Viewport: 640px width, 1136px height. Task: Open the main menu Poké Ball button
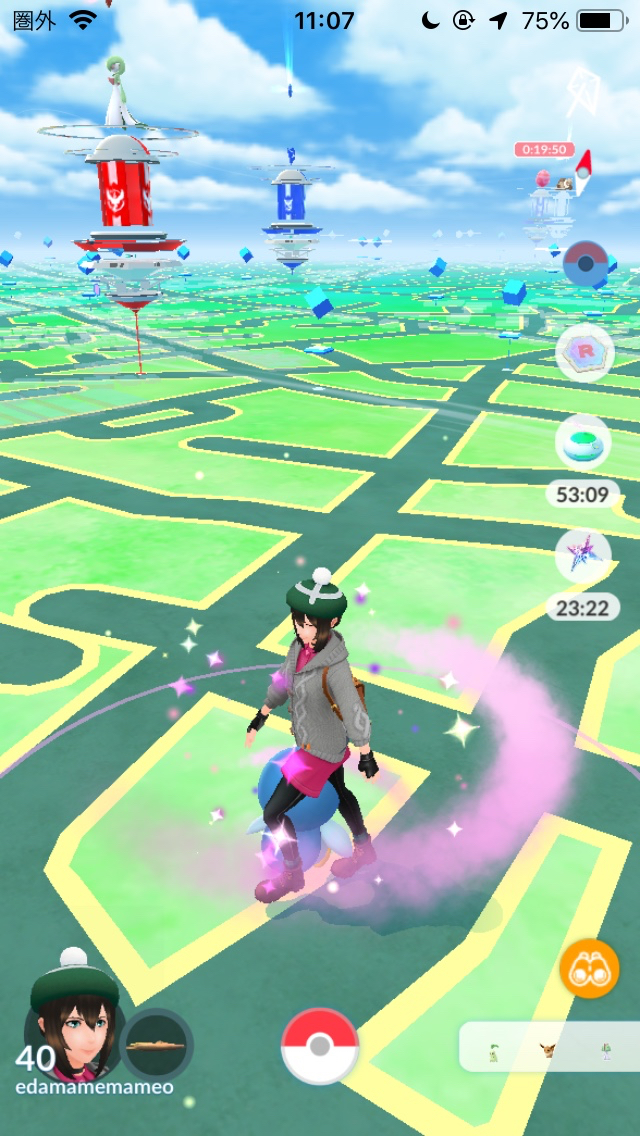tap(320, 1046)
